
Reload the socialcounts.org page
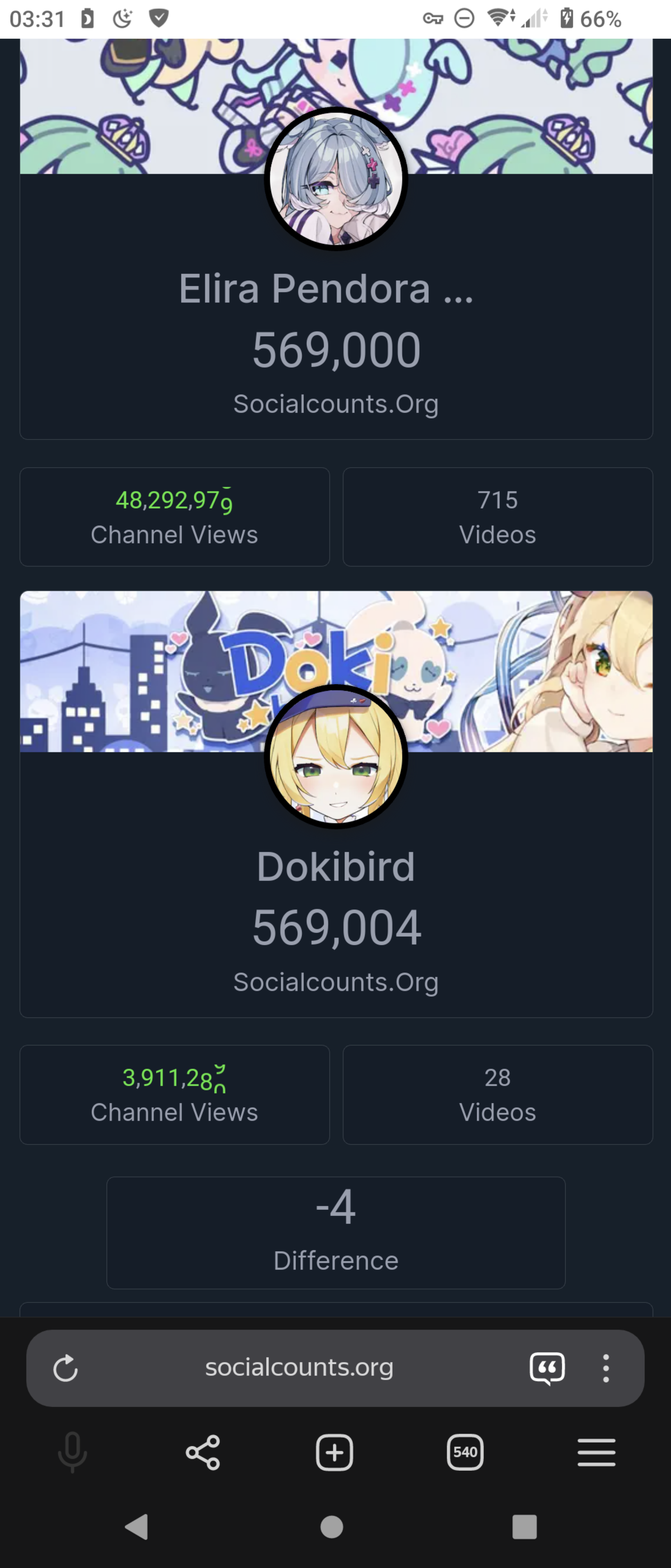65,1368
